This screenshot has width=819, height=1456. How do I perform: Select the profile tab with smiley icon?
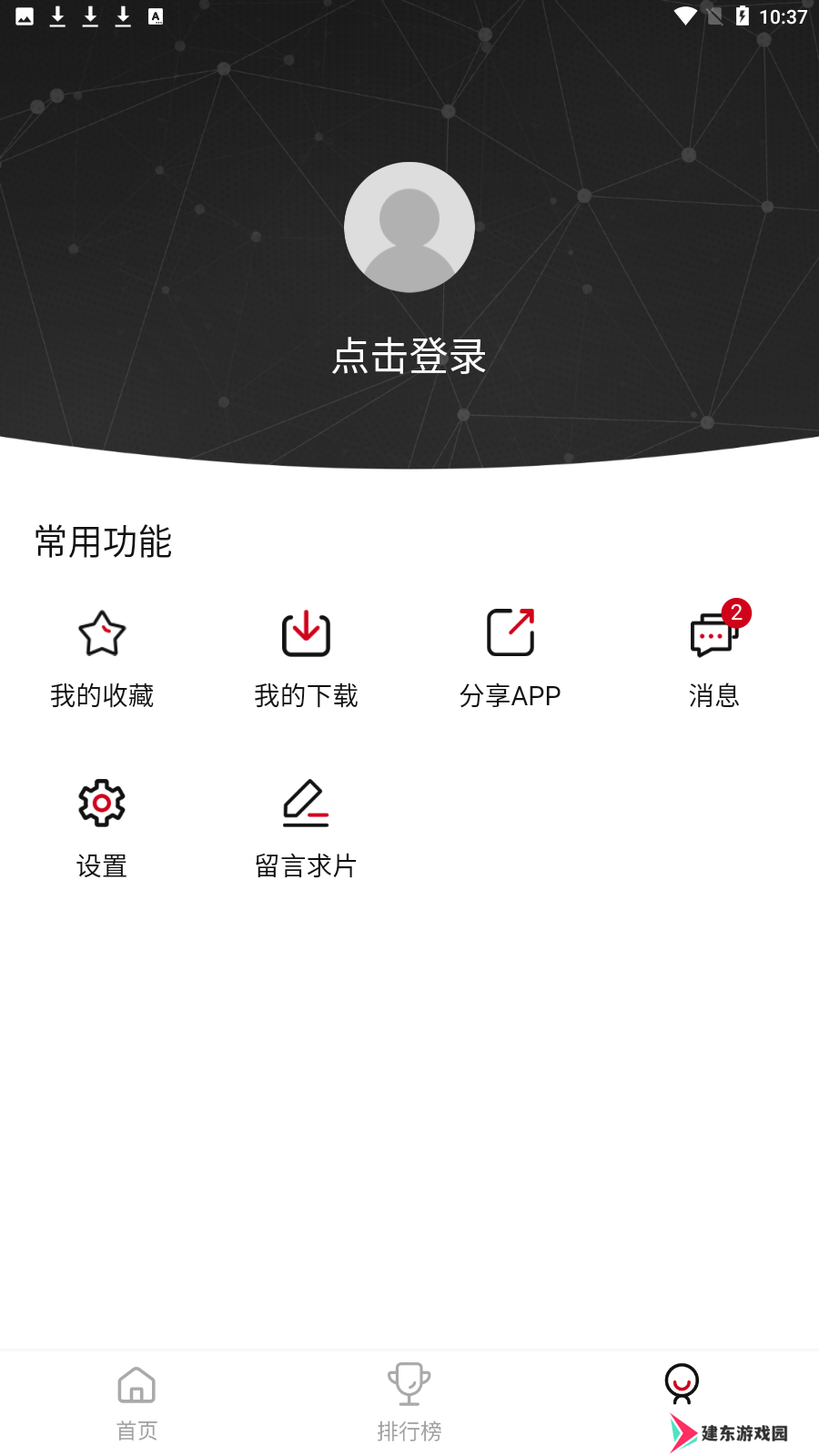682,1384
